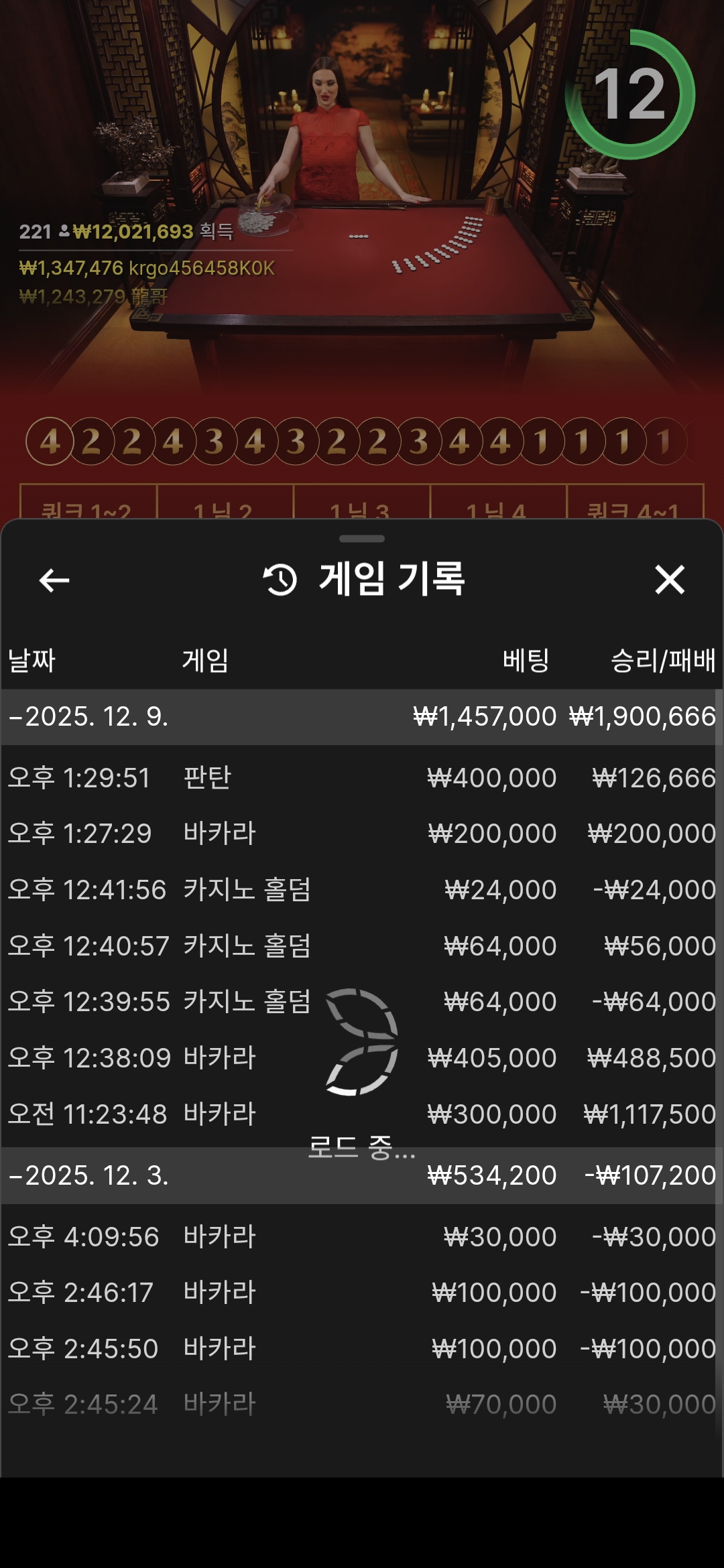Open the 바카라 entry at 오후 12:38:09

[x=362, y=1058]
